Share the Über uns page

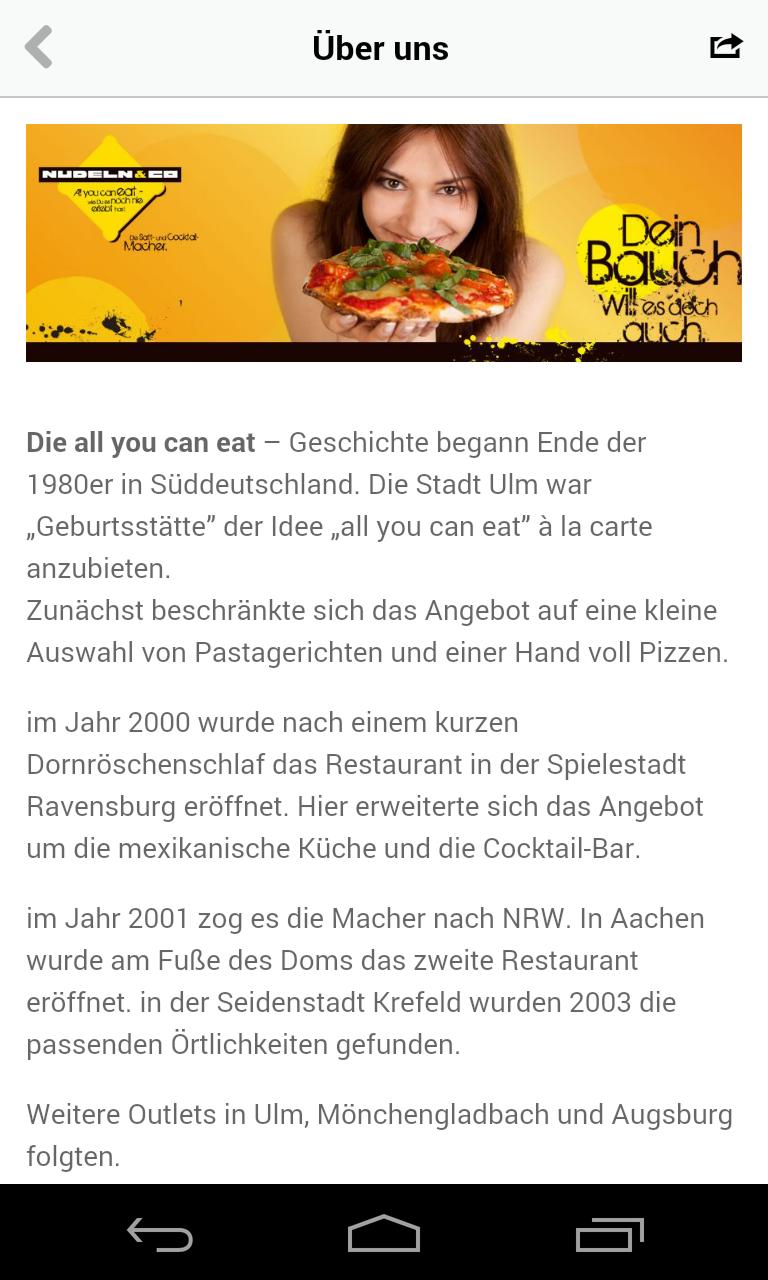coord(726,46)
